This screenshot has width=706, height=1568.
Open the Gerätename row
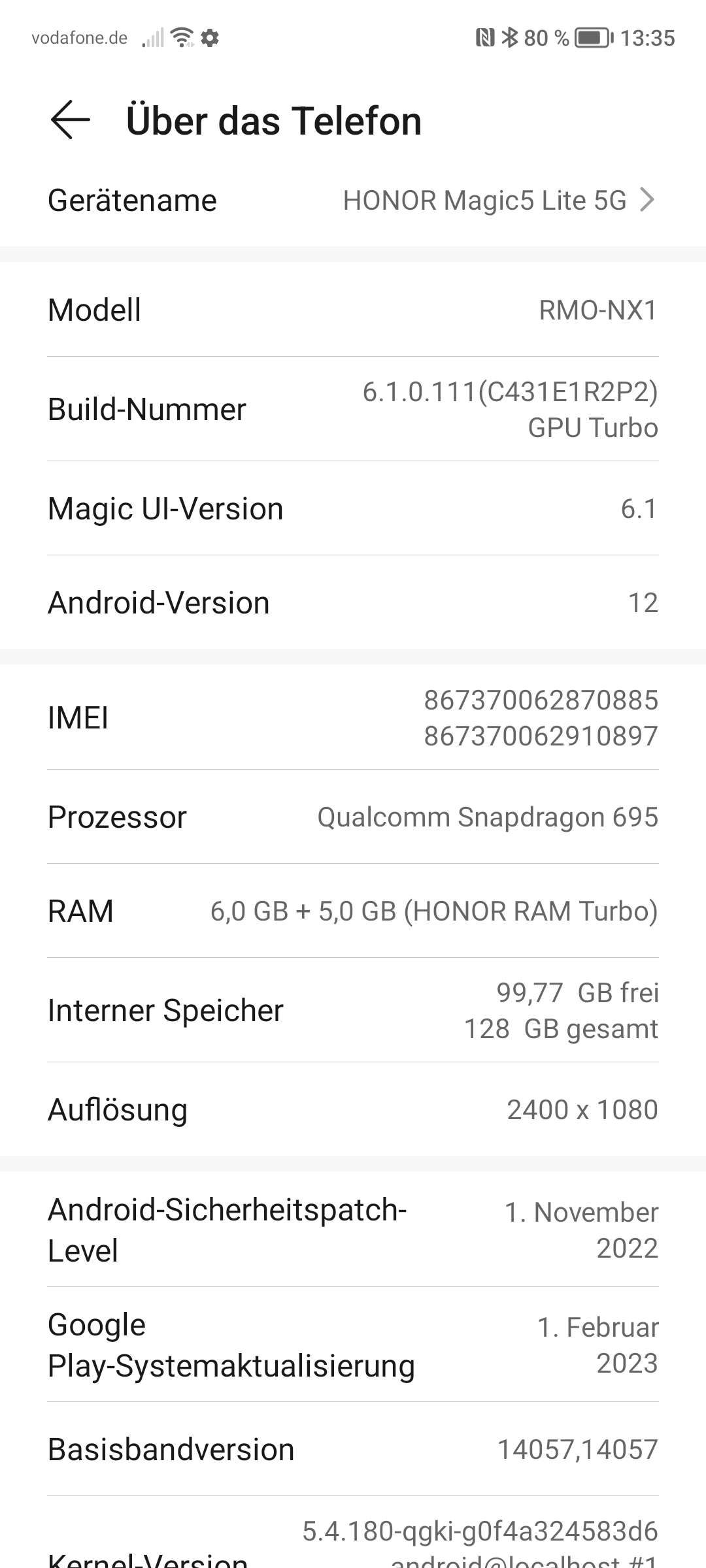pos(353,201)
